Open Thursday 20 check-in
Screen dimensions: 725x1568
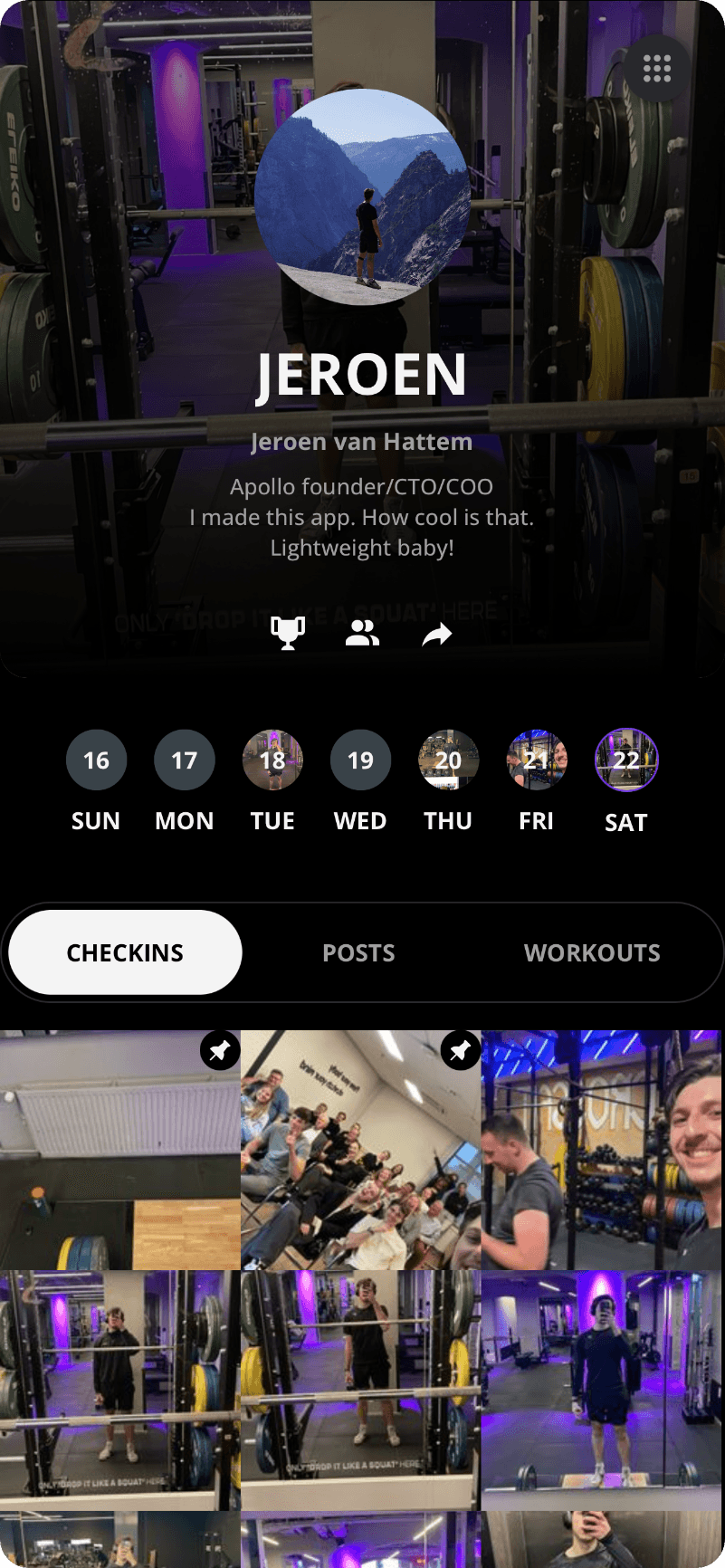[x=448, y=760]
